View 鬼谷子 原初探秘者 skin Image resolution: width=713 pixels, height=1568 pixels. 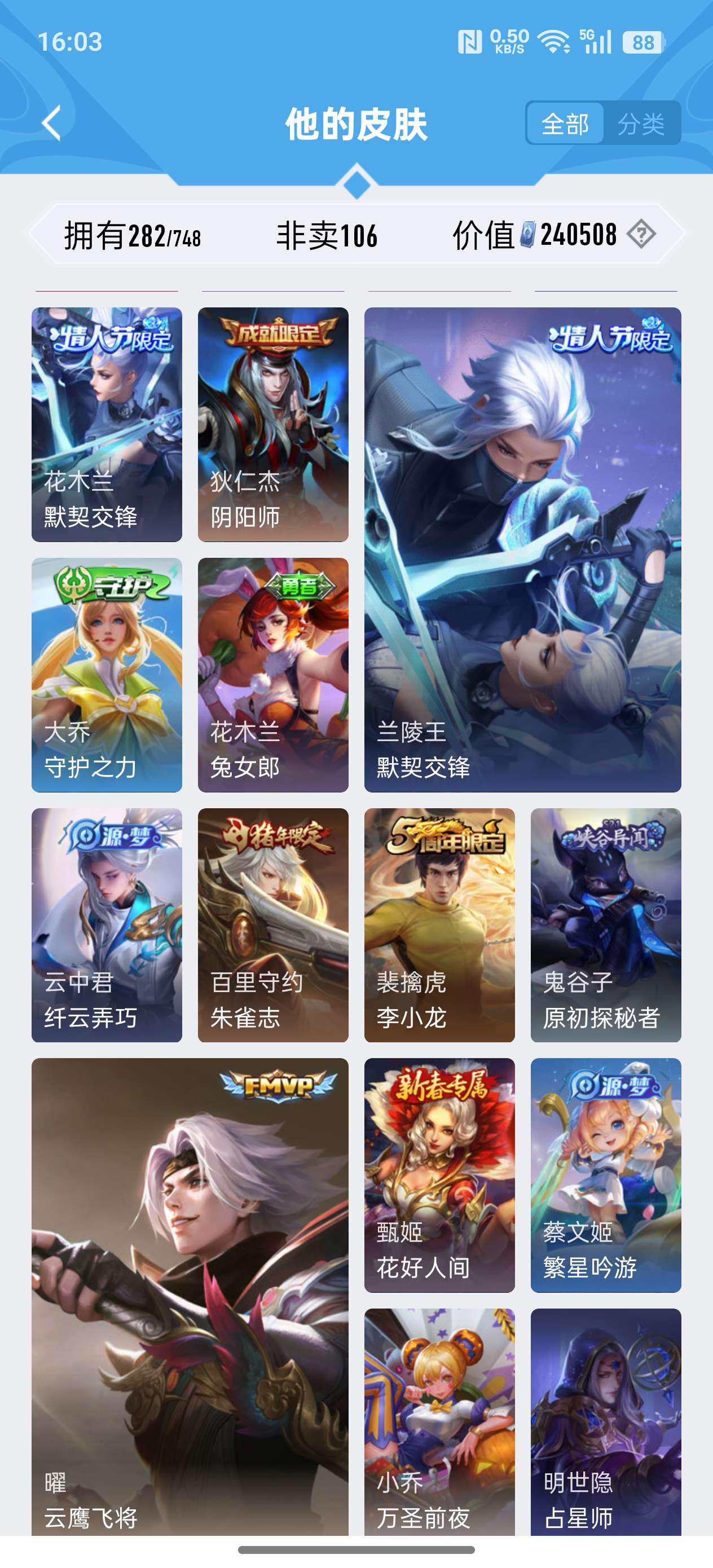[x=605, y=924]
